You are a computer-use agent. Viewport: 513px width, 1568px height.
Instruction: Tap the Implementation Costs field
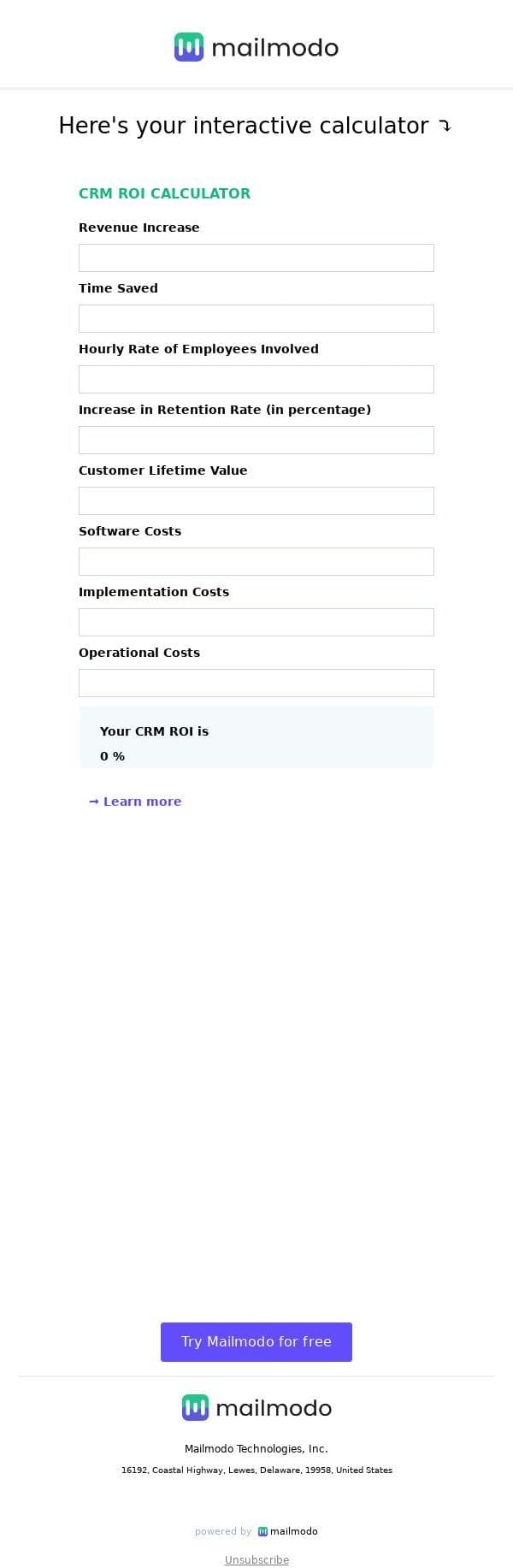[x=256, y=622]
